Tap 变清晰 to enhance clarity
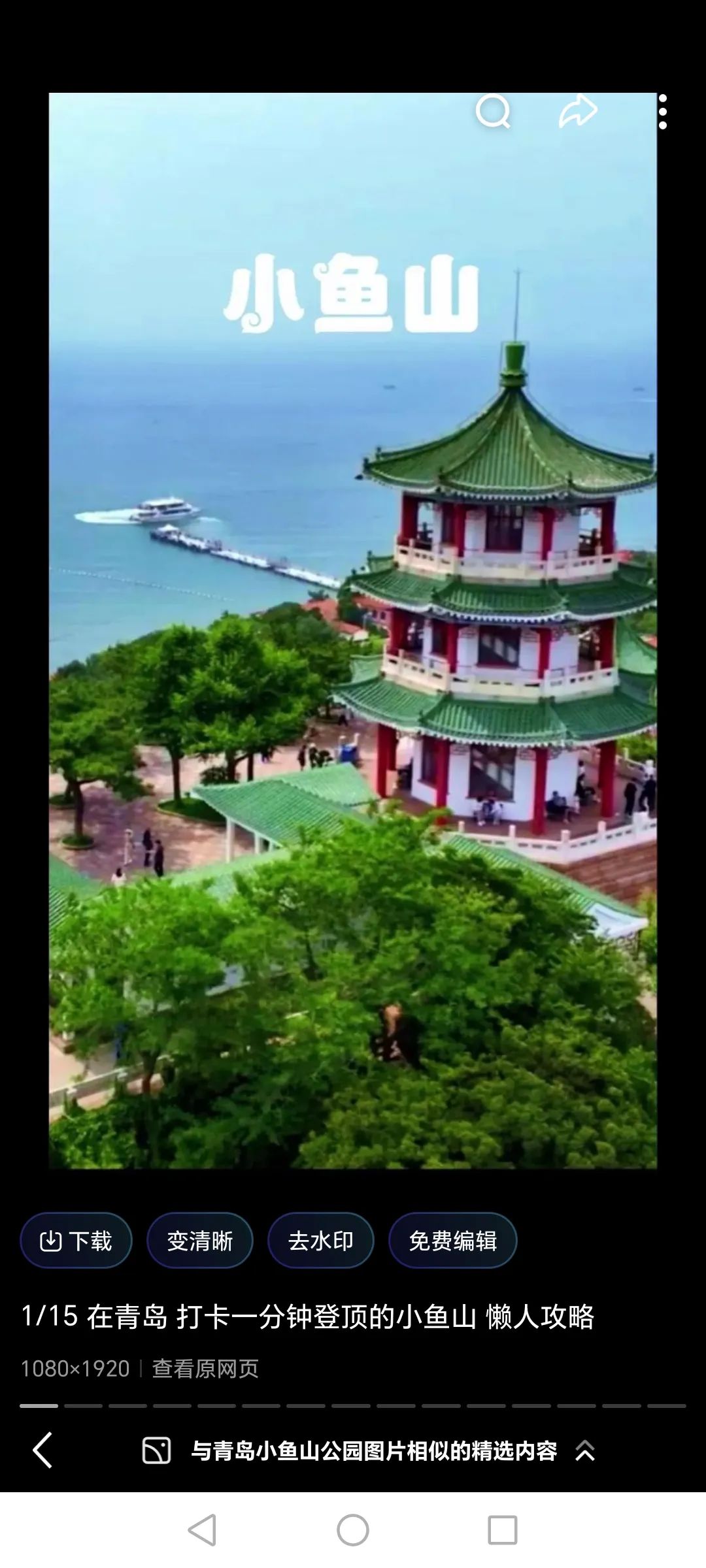The image size is (706, 1568). [199, 1241]
